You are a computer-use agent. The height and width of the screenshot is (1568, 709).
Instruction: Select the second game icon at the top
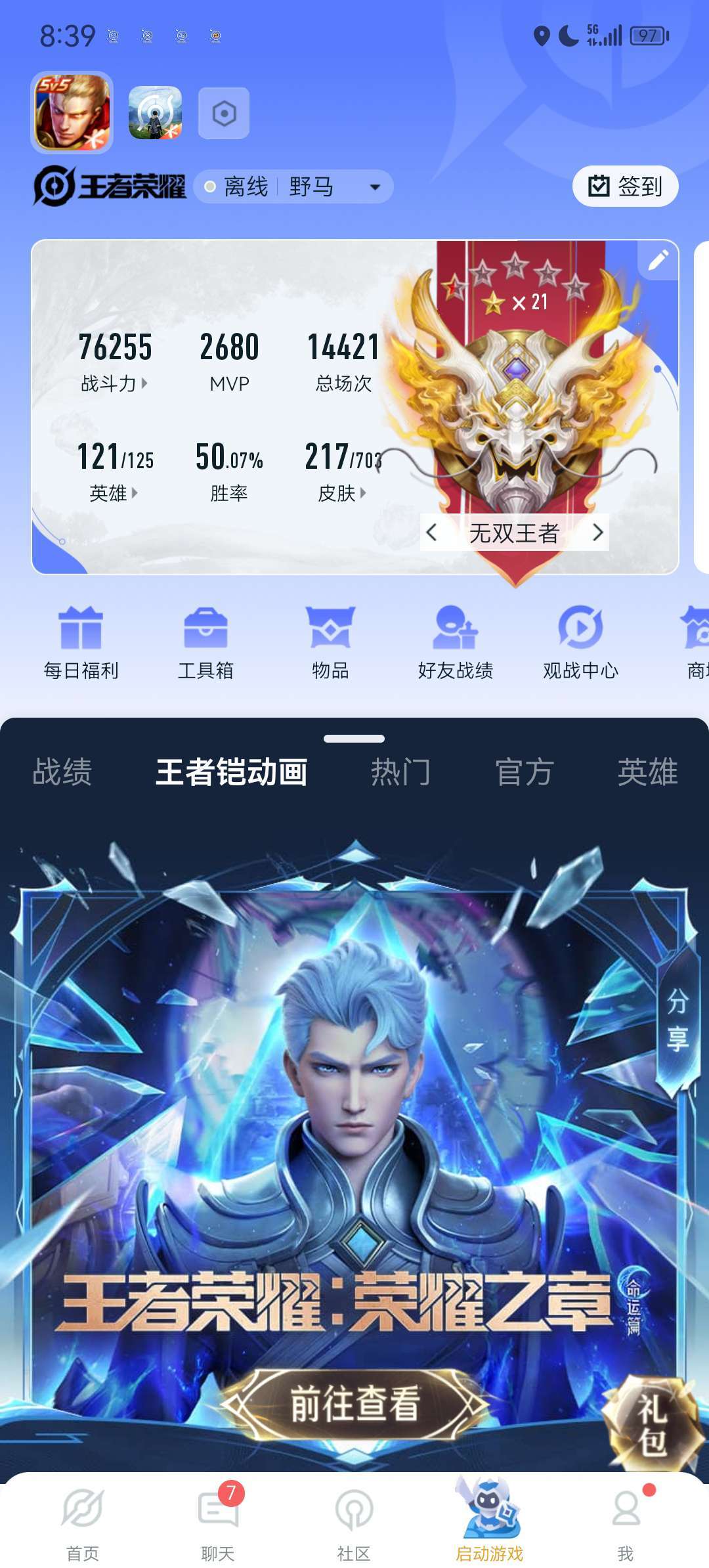pos(155,113)
